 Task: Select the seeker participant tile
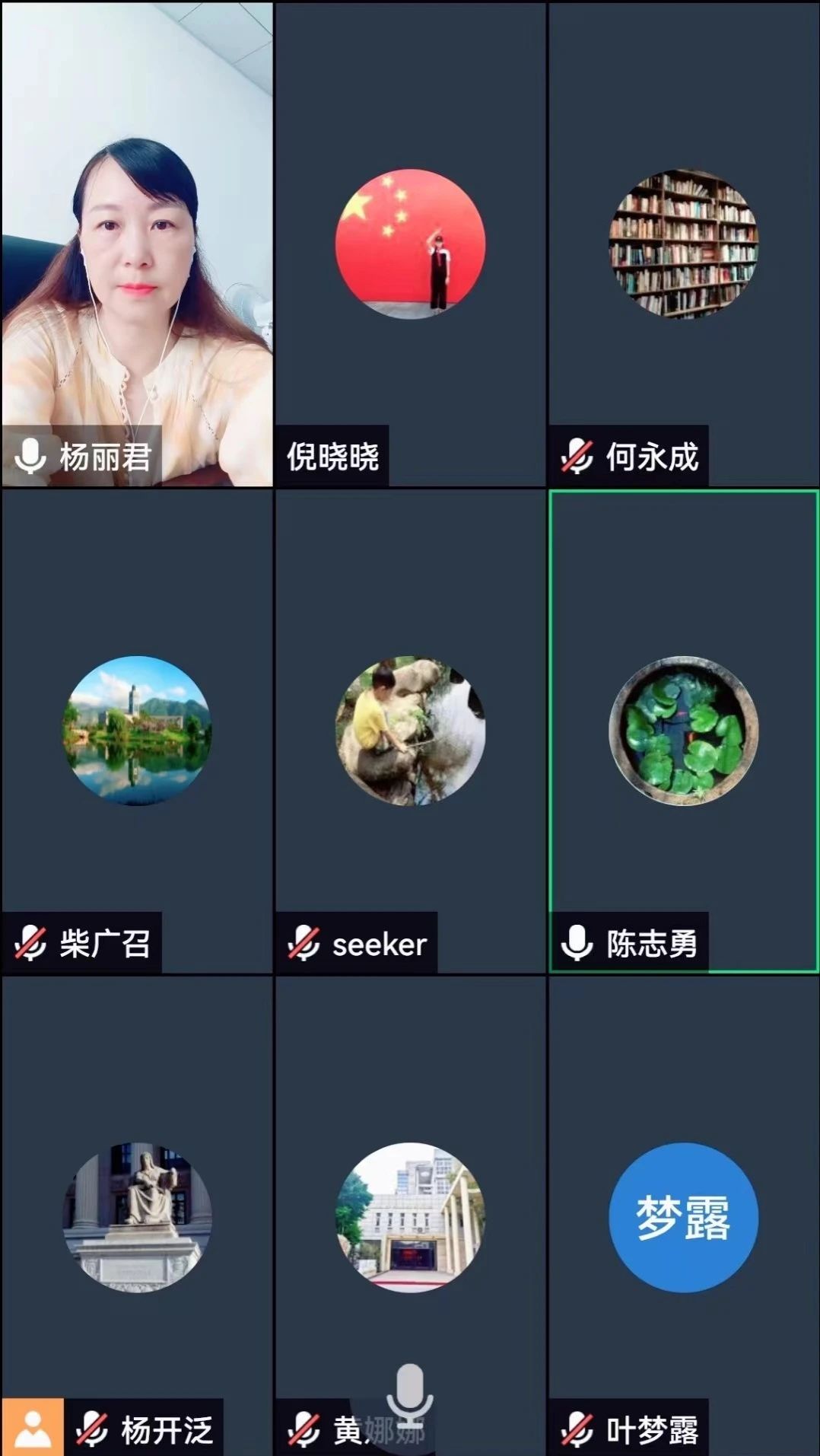[x=410, y=731]
